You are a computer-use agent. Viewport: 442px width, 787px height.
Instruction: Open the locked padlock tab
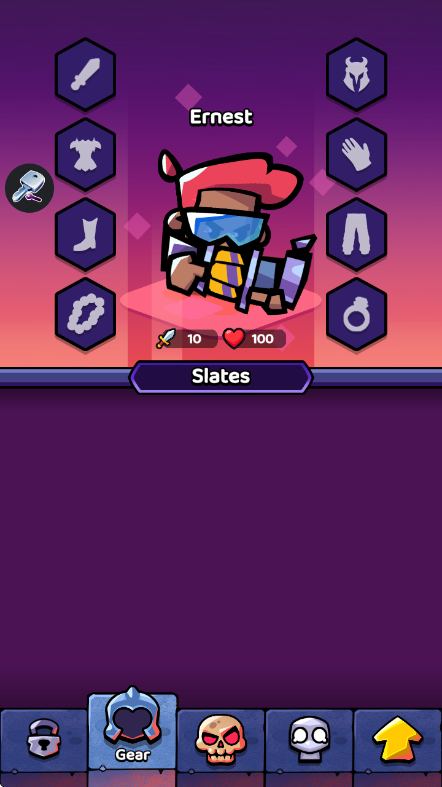pos(44,740)
